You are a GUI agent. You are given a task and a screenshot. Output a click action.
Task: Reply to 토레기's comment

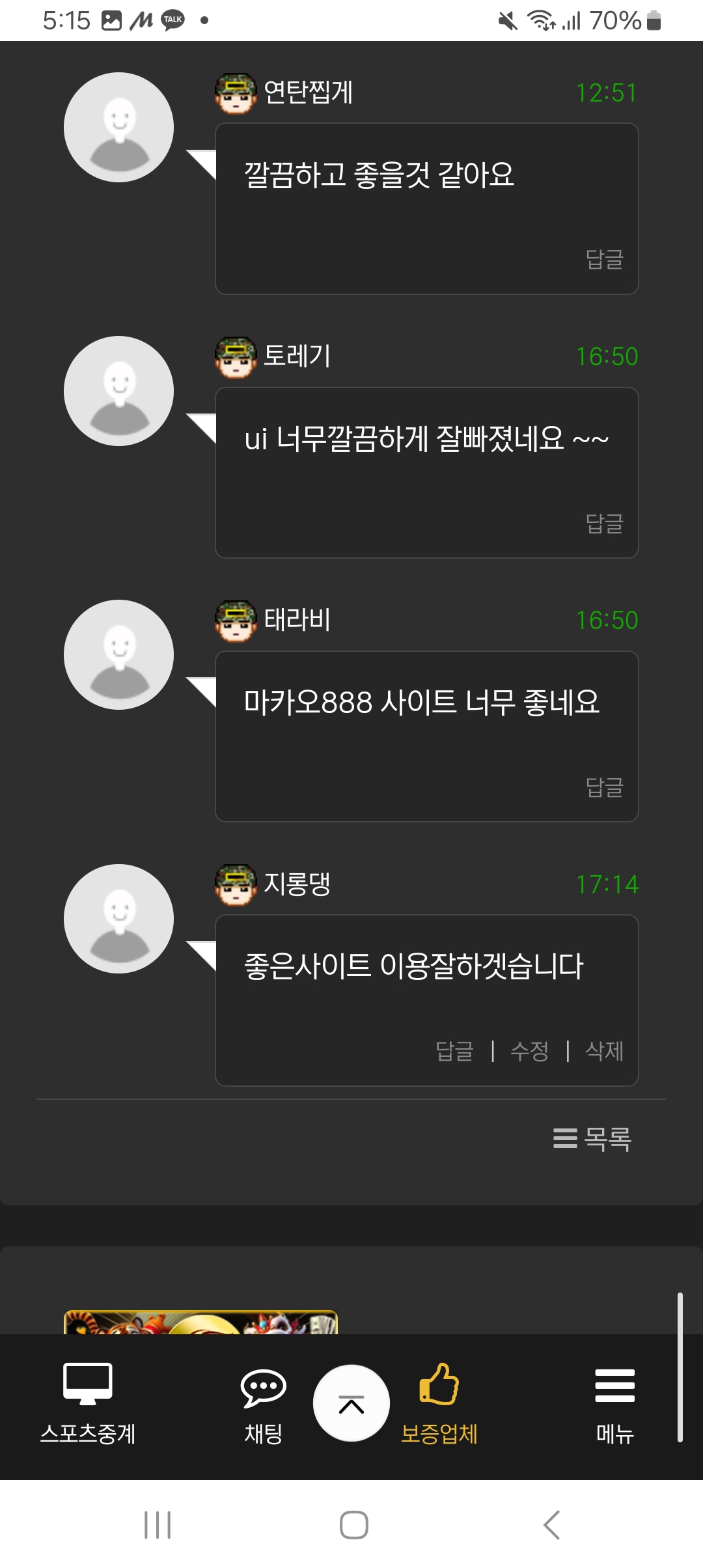coord(605,524)
